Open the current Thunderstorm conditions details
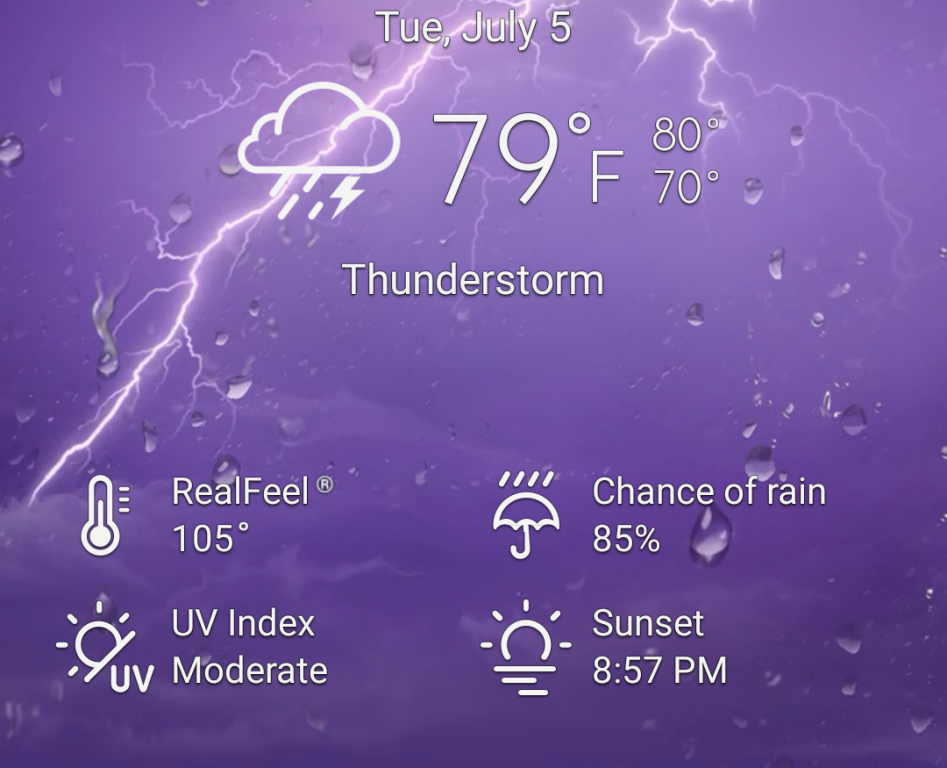This screenshot has width=947, height=768. tap(473, 279)
